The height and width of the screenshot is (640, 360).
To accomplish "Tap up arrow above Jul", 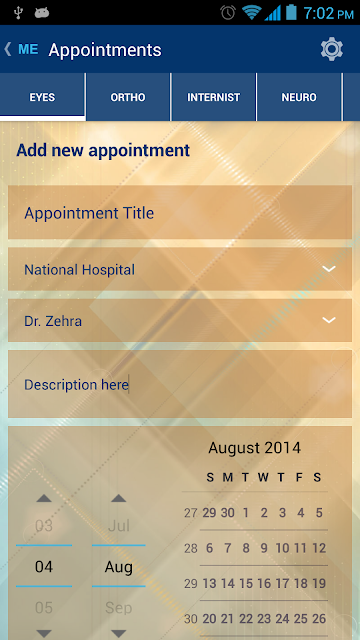I will point(119,498).
